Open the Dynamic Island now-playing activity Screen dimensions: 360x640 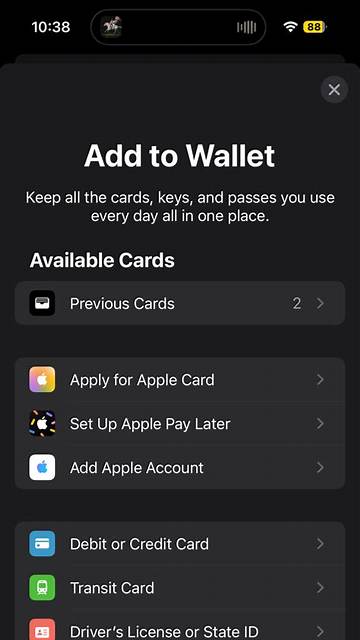pos(178,27)
